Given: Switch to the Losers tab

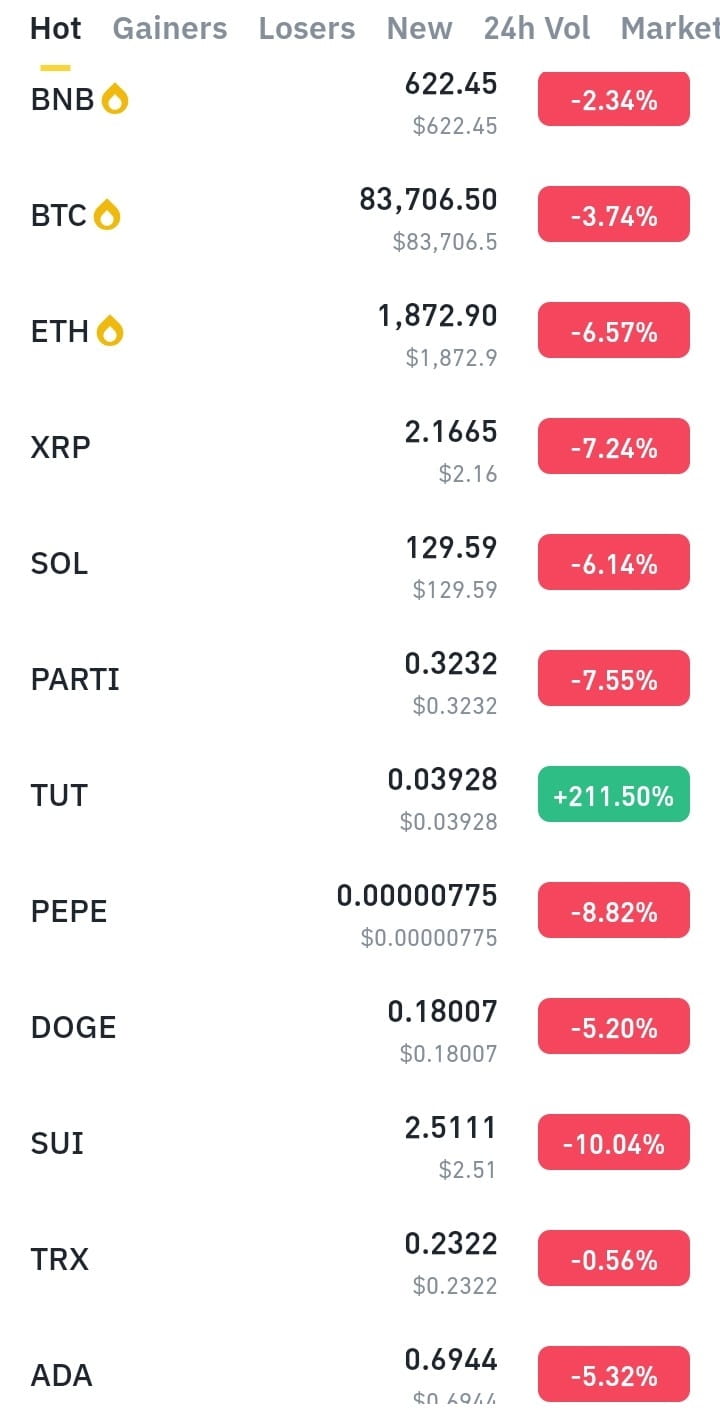Looking at the screenshot, I should [307, 28].
